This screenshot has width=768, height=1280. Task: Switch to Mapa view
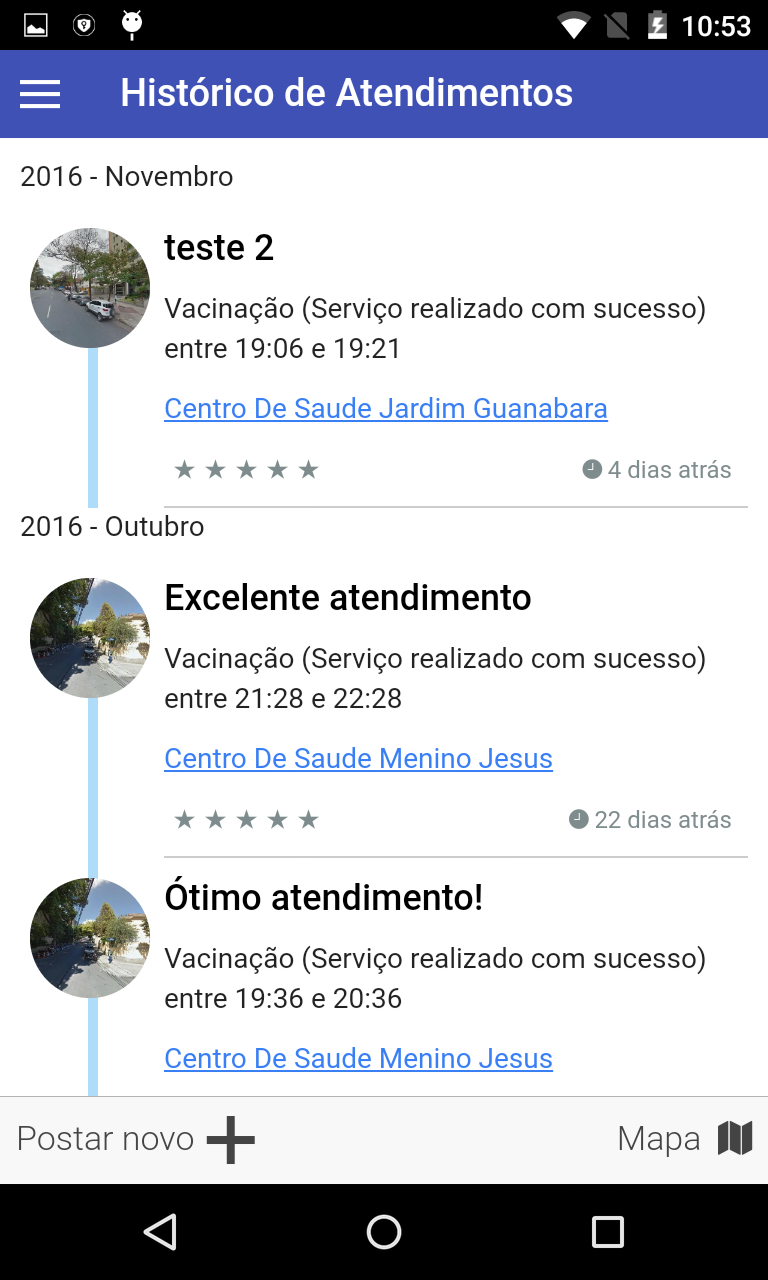(x=685, y=1139)
